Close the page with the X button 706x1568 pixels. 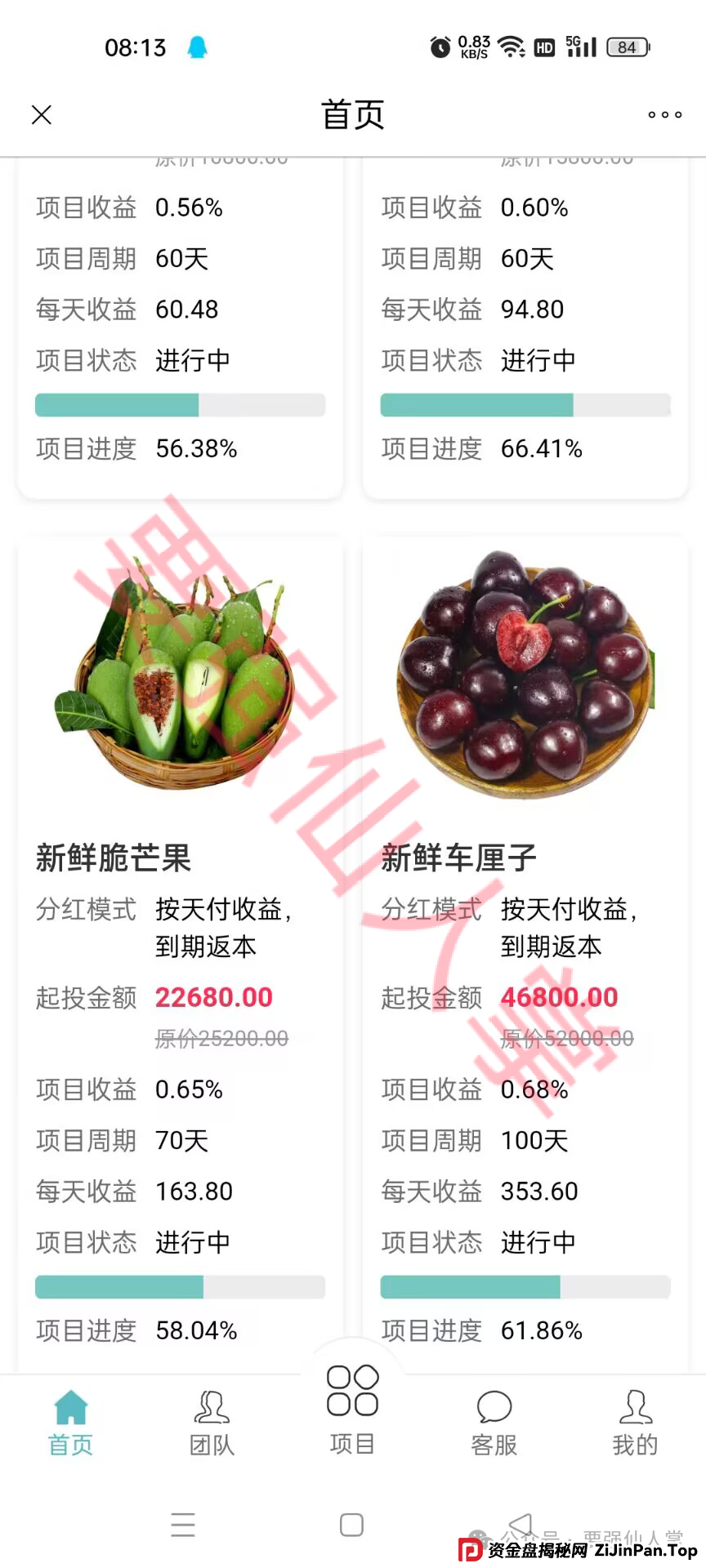pyautogui.click(x=41, y=114)
